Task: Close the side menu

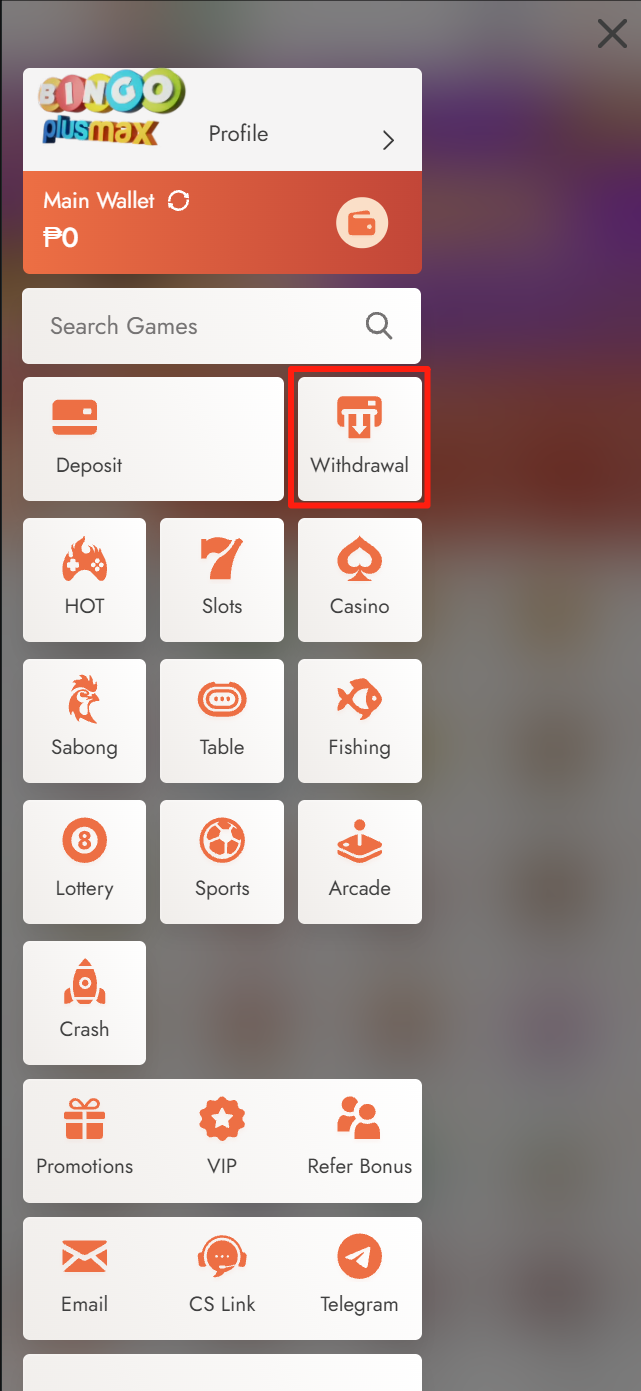Action: (x=611, y=34)
